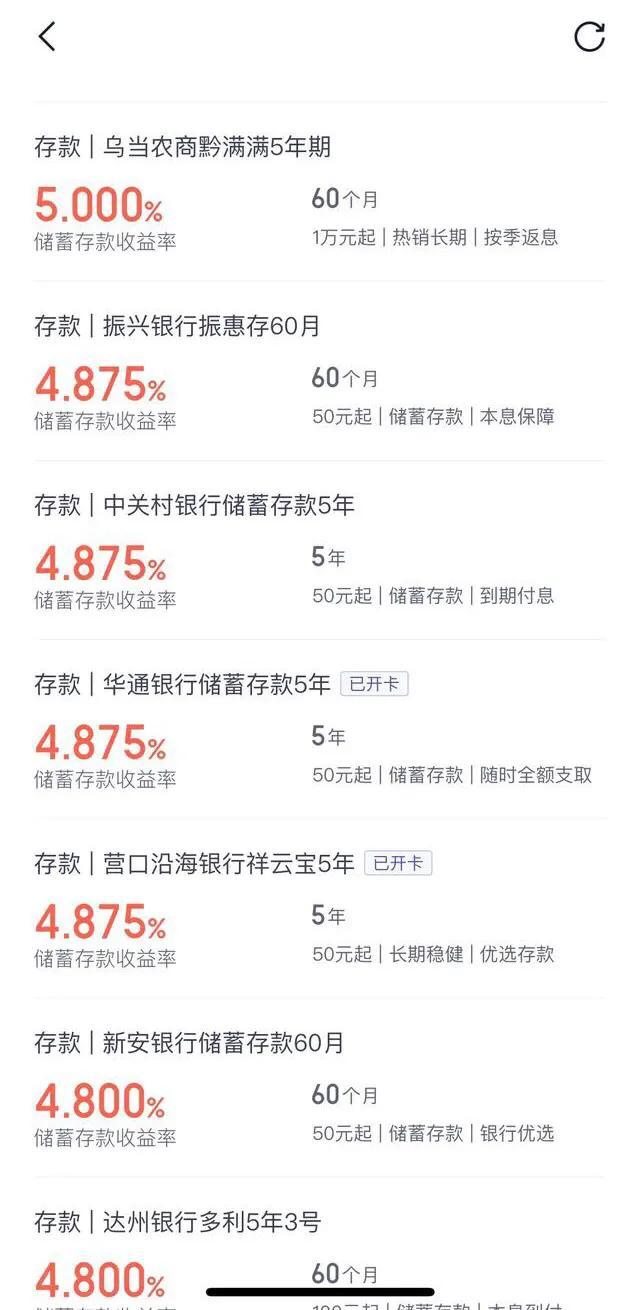Open 乌当农商黔满满5年期 deposit product

point(320,192)
